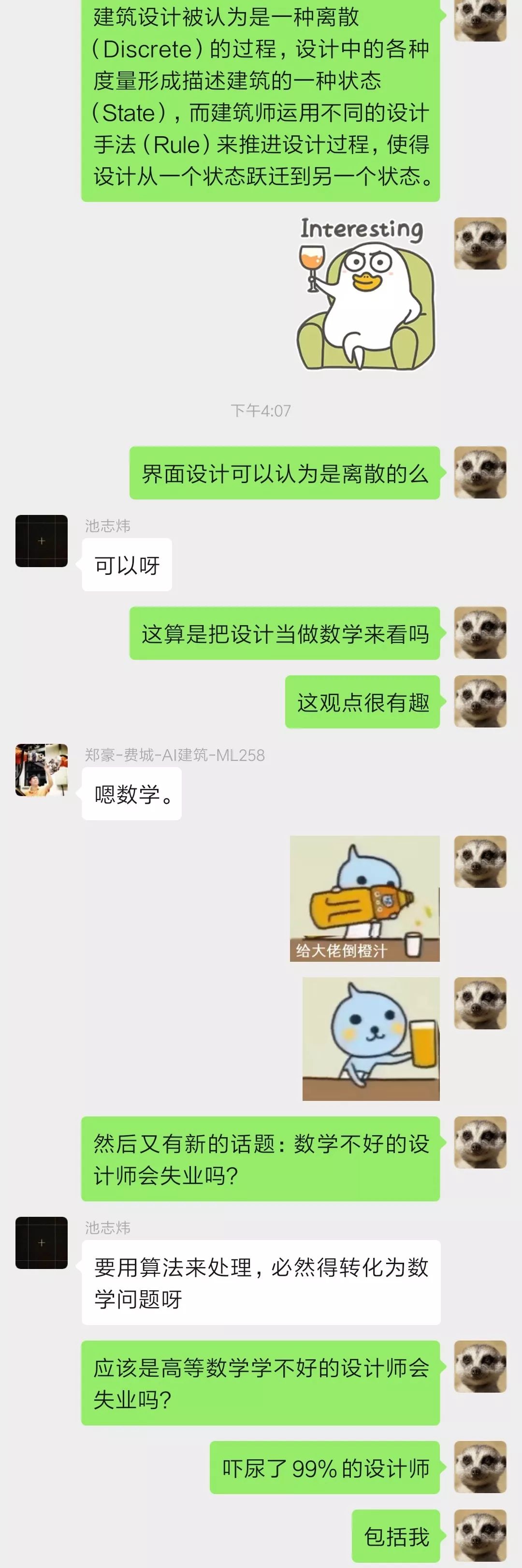Open the '给大佬倒橙汁' sticker image

click(x=364, y=898)
